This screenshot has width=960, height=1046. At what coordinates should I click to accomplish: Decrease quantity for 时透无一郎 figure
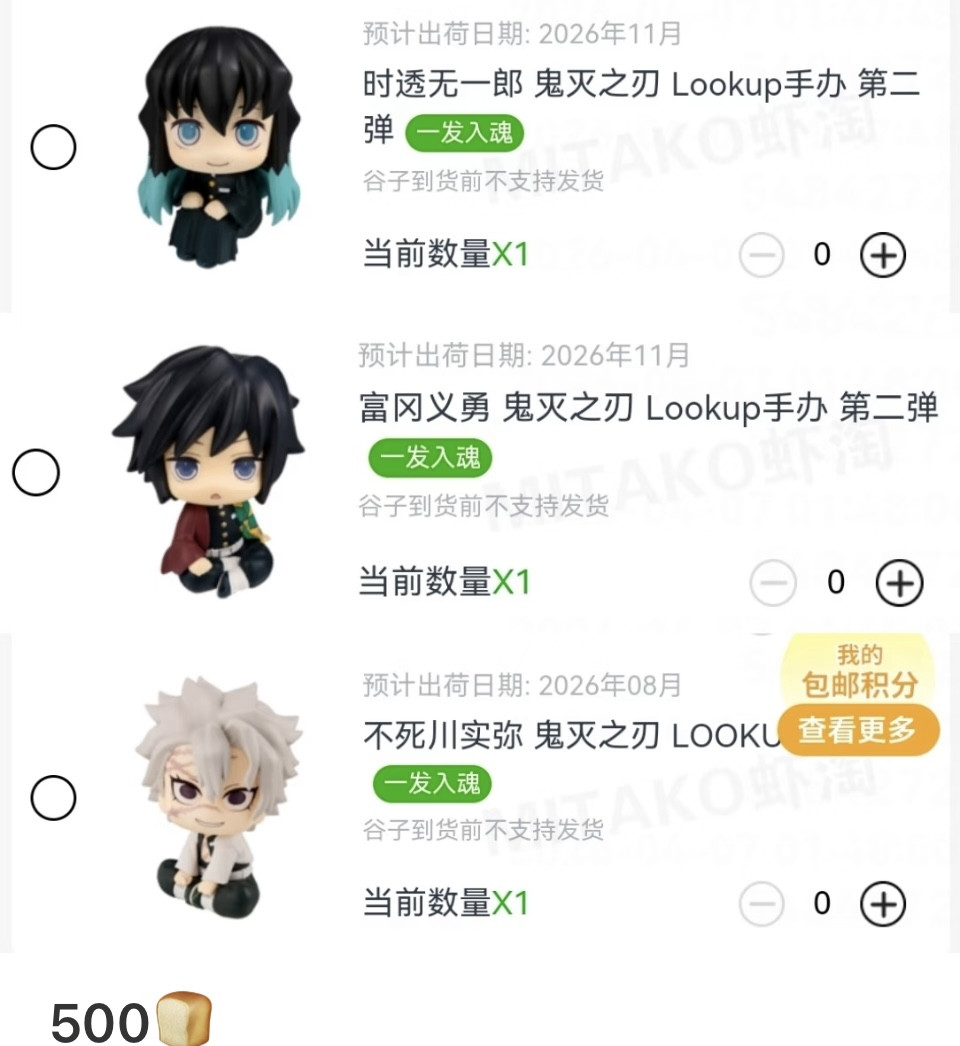point(761,255)
